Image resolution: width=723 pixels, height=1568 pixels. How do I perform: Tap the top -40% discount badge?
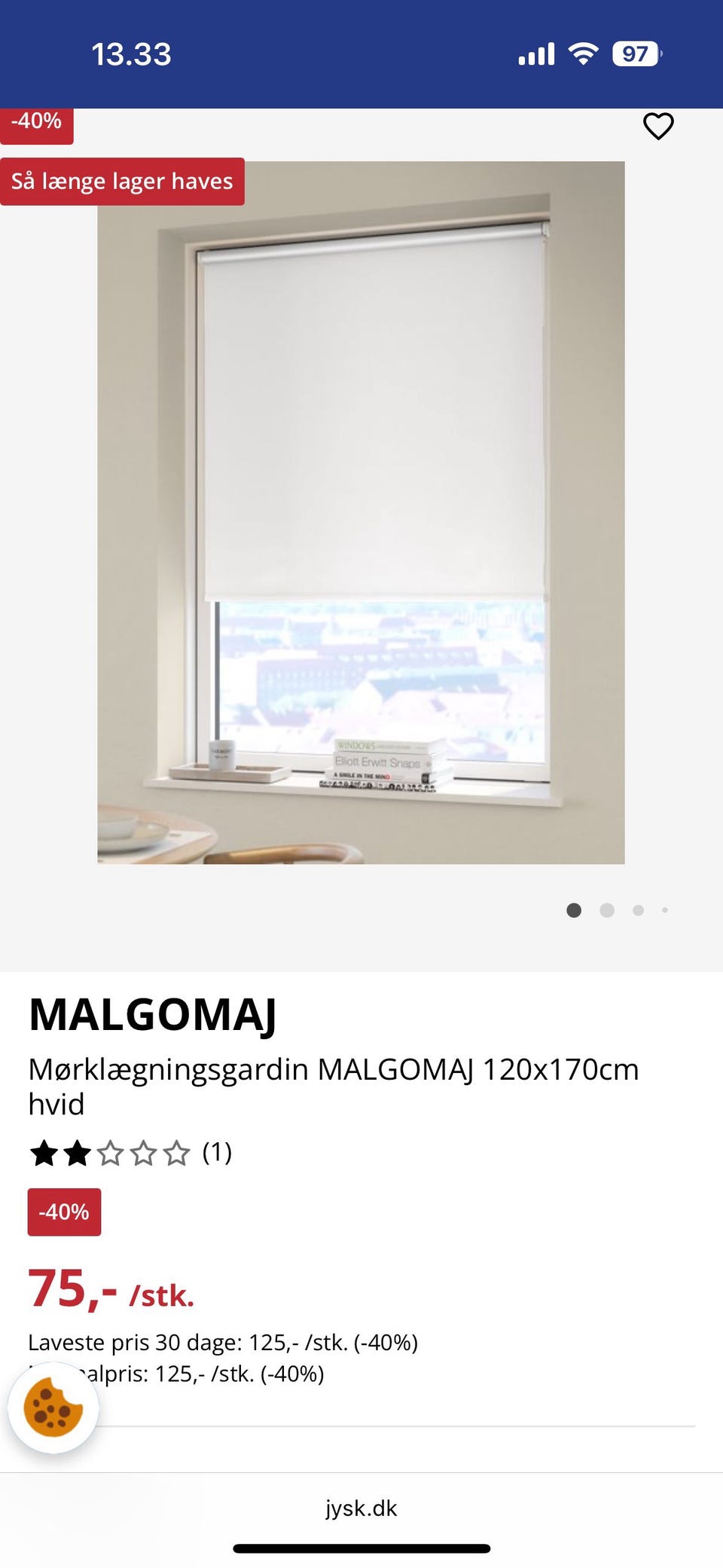click(x=36, y=121)
